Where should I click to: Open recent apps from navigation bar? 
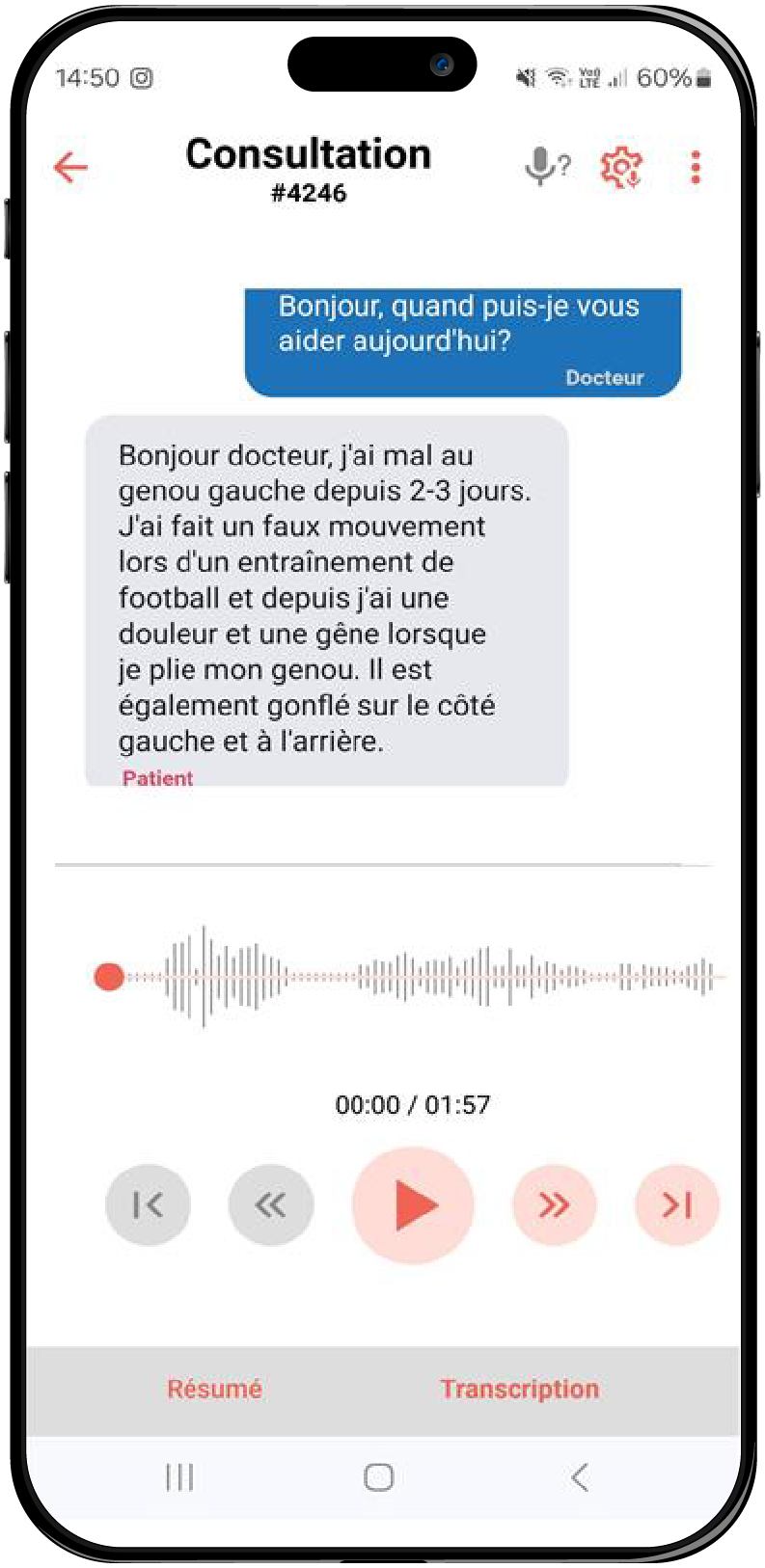click(x=180, y=1477)
